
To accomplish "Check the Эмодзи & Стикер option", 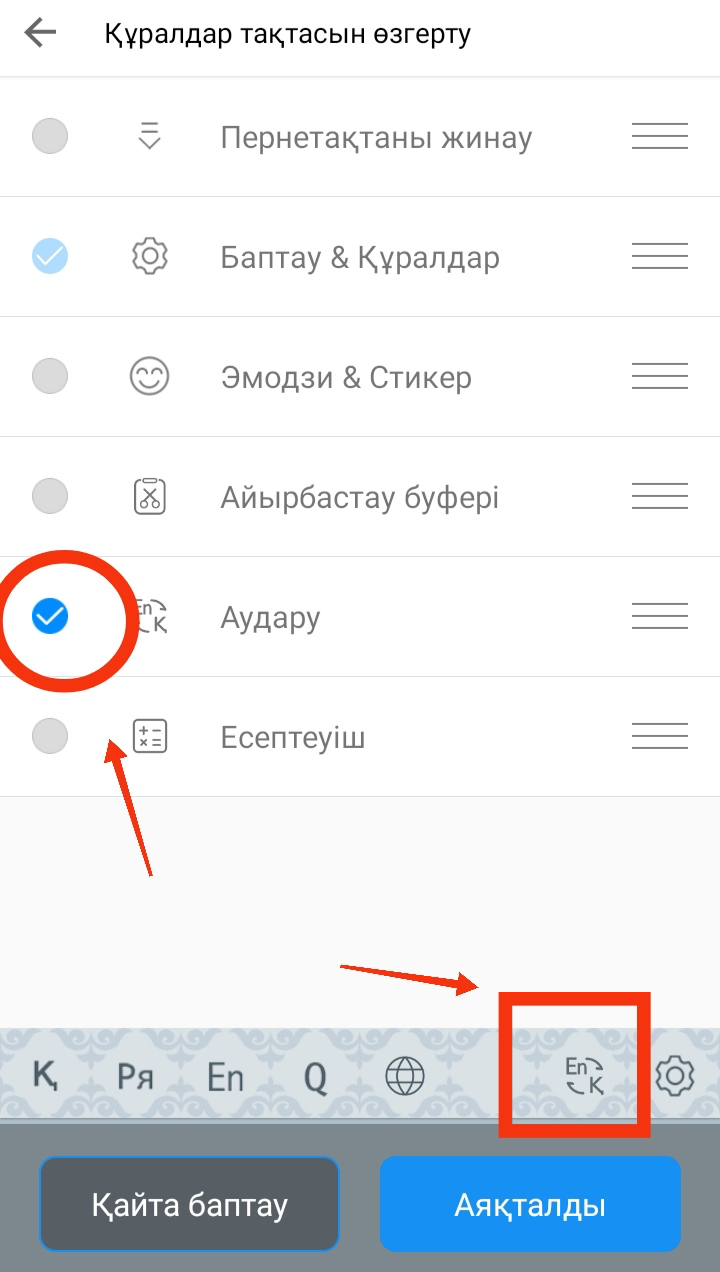I will 50,377.
